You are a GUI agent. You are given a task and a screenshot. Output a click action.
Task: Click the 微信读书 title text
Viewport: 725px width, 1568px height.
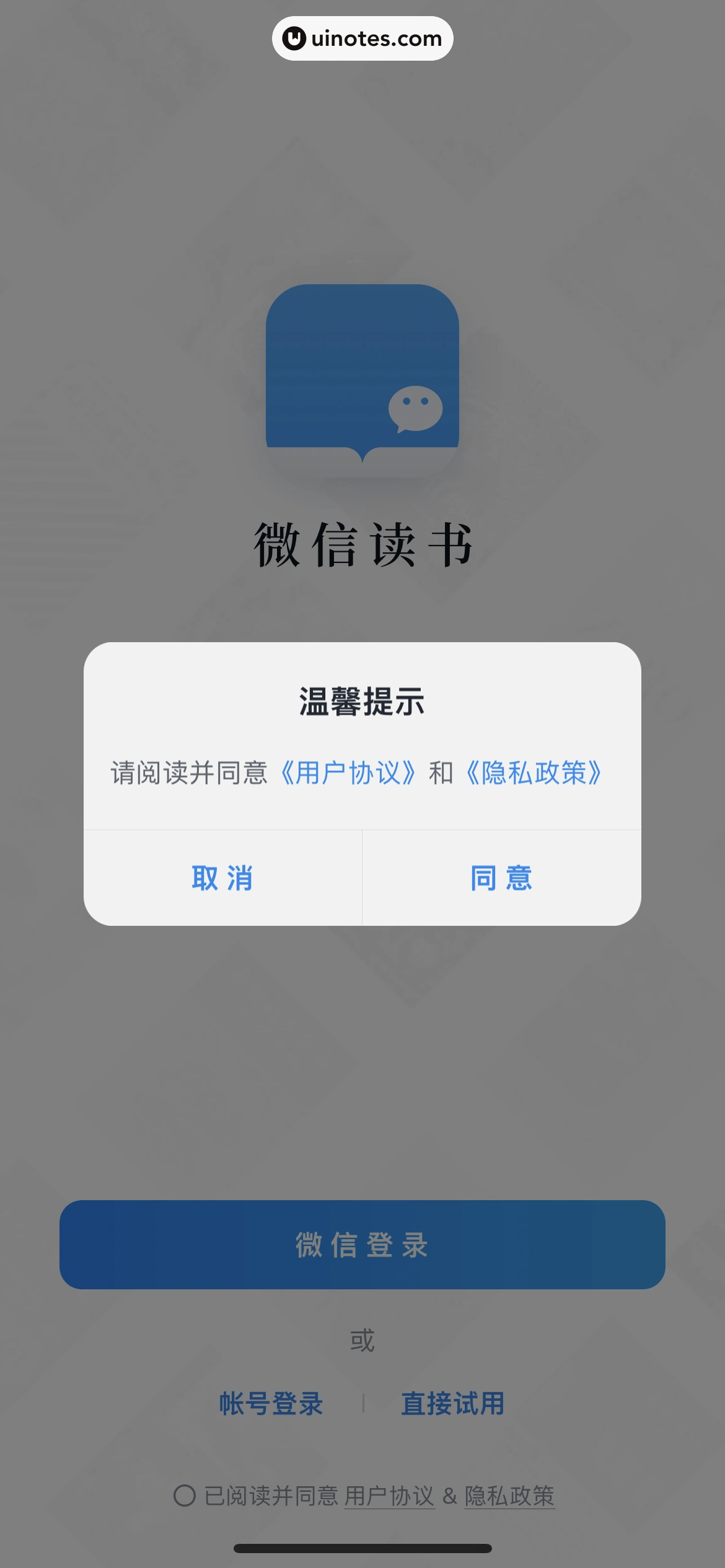362,544
